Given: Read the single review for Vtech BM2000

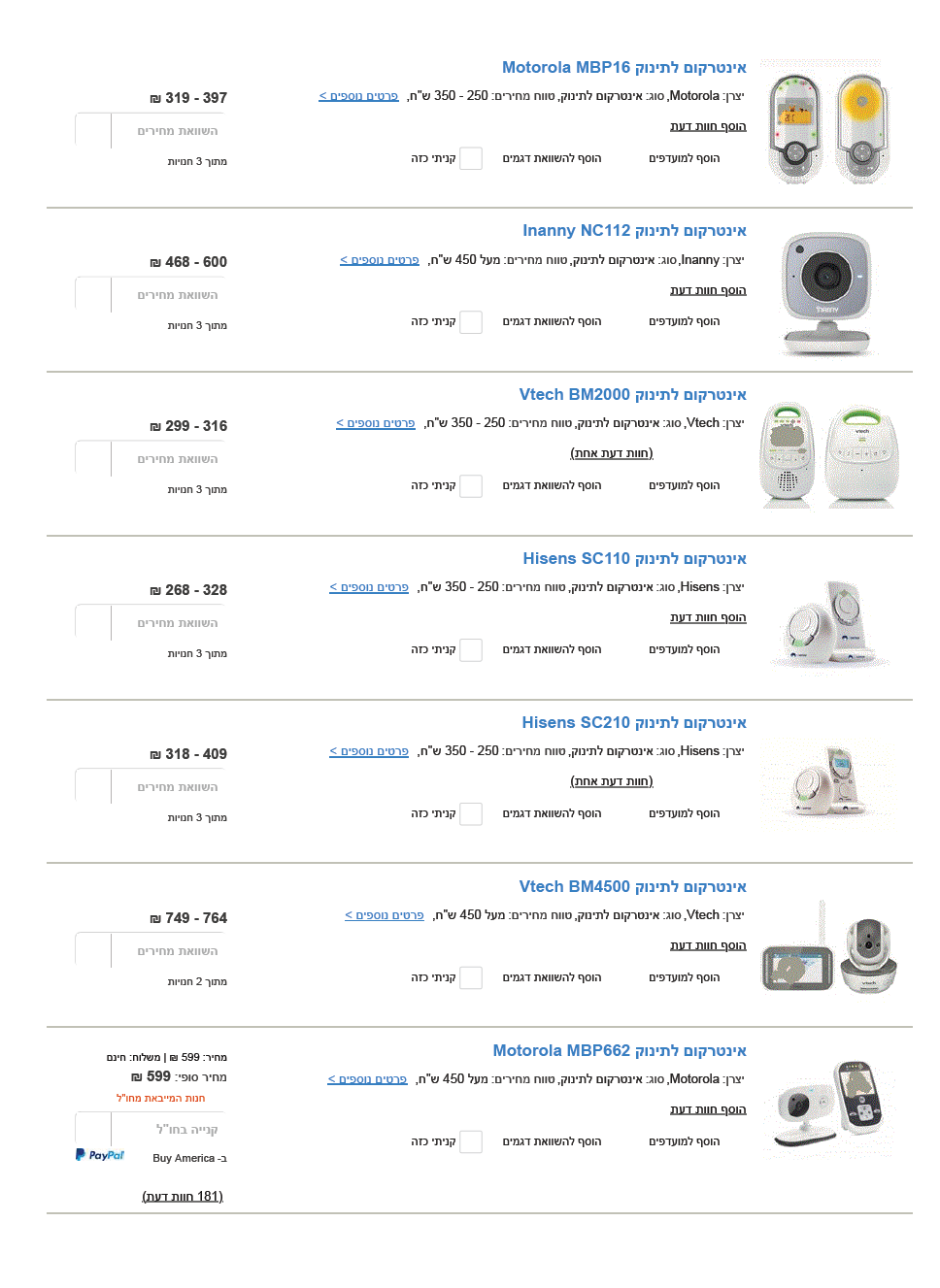Looking at the screenshot, I should [x=611, y=453].
